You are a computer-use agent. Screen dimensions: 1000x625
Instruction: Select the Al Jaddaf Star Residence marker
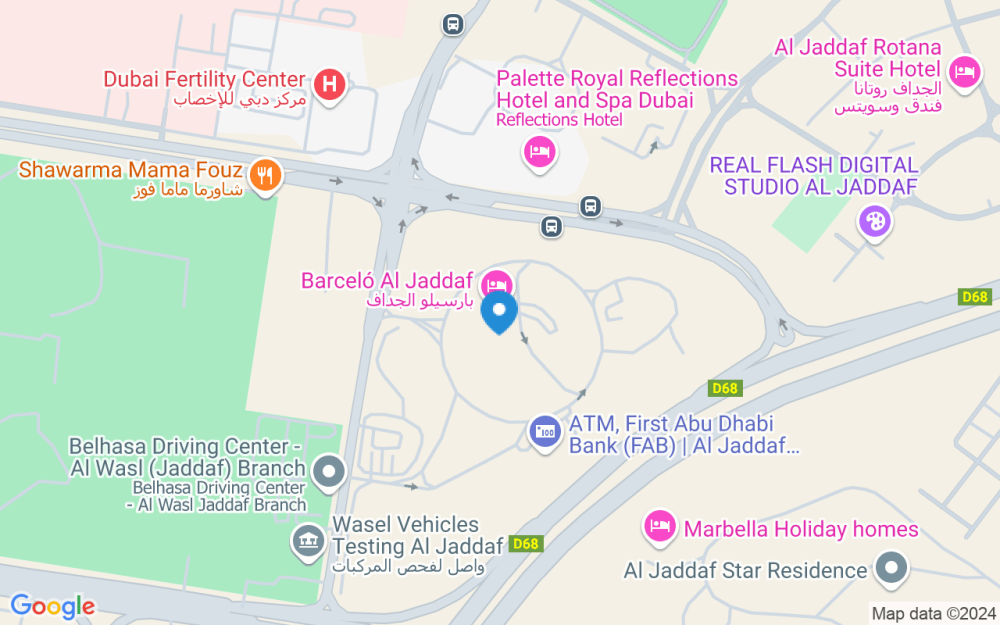[891, 568]
